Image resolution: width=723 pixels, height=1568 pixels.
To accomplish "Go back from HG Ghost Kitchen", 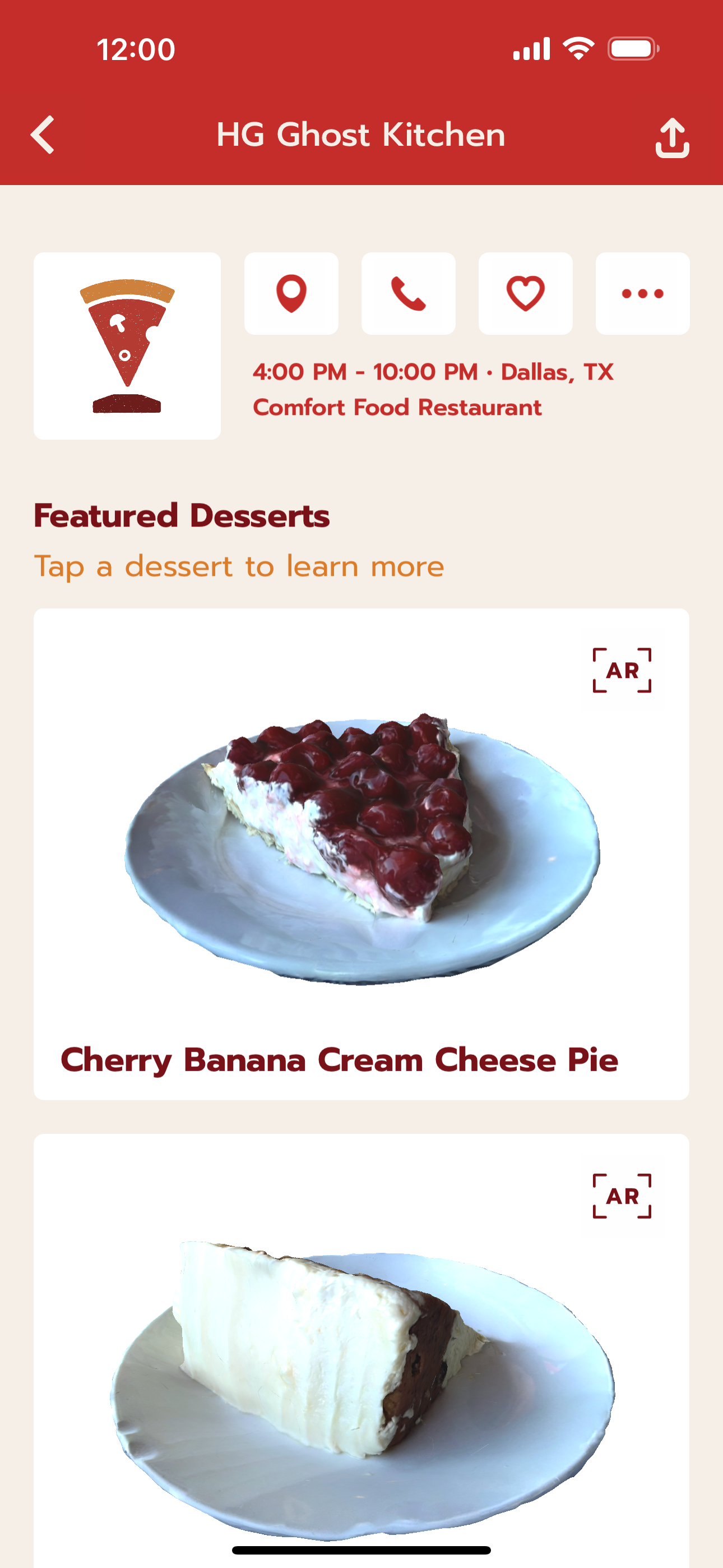I will coord(43,135).
